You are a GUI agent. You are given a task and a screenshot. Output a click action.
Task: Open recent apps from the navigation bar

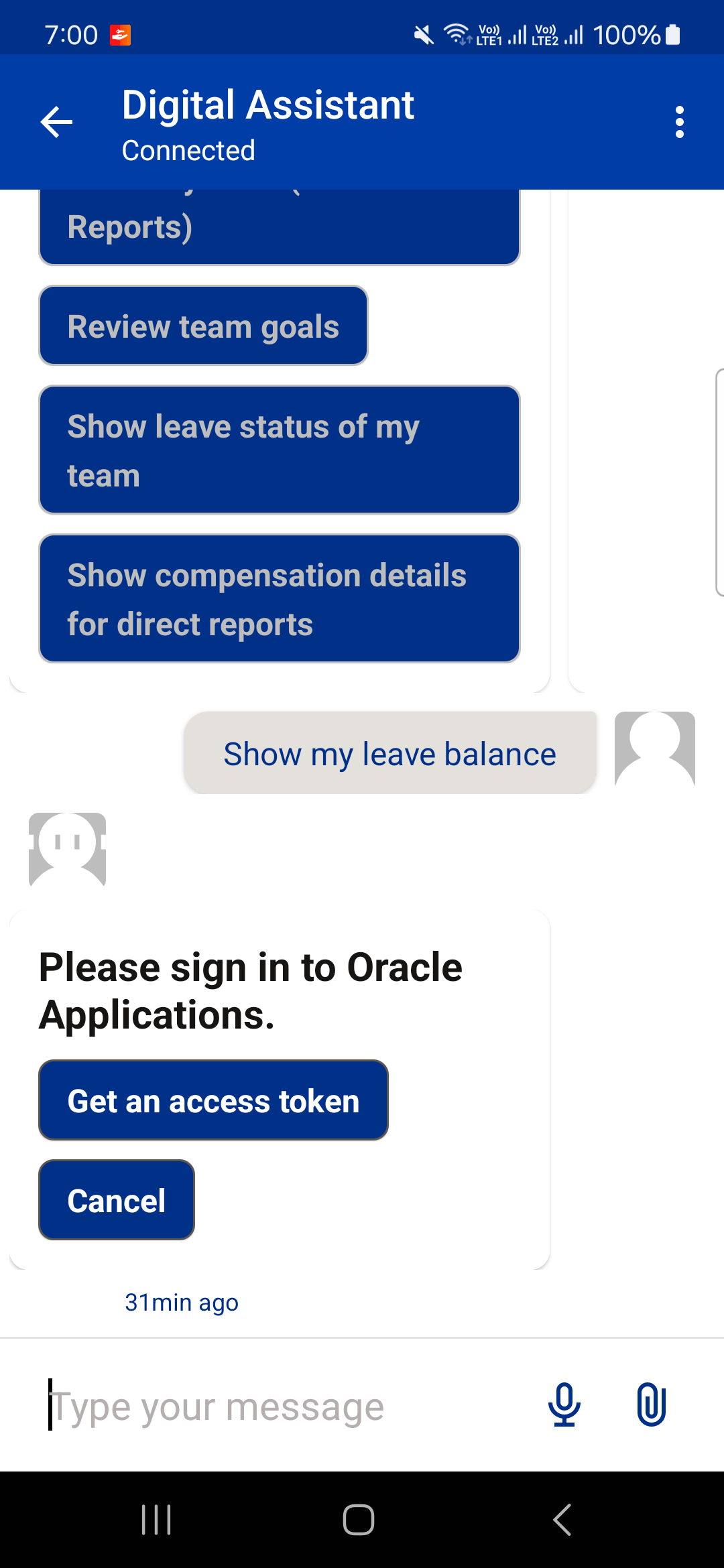[x=156, y=1520]
